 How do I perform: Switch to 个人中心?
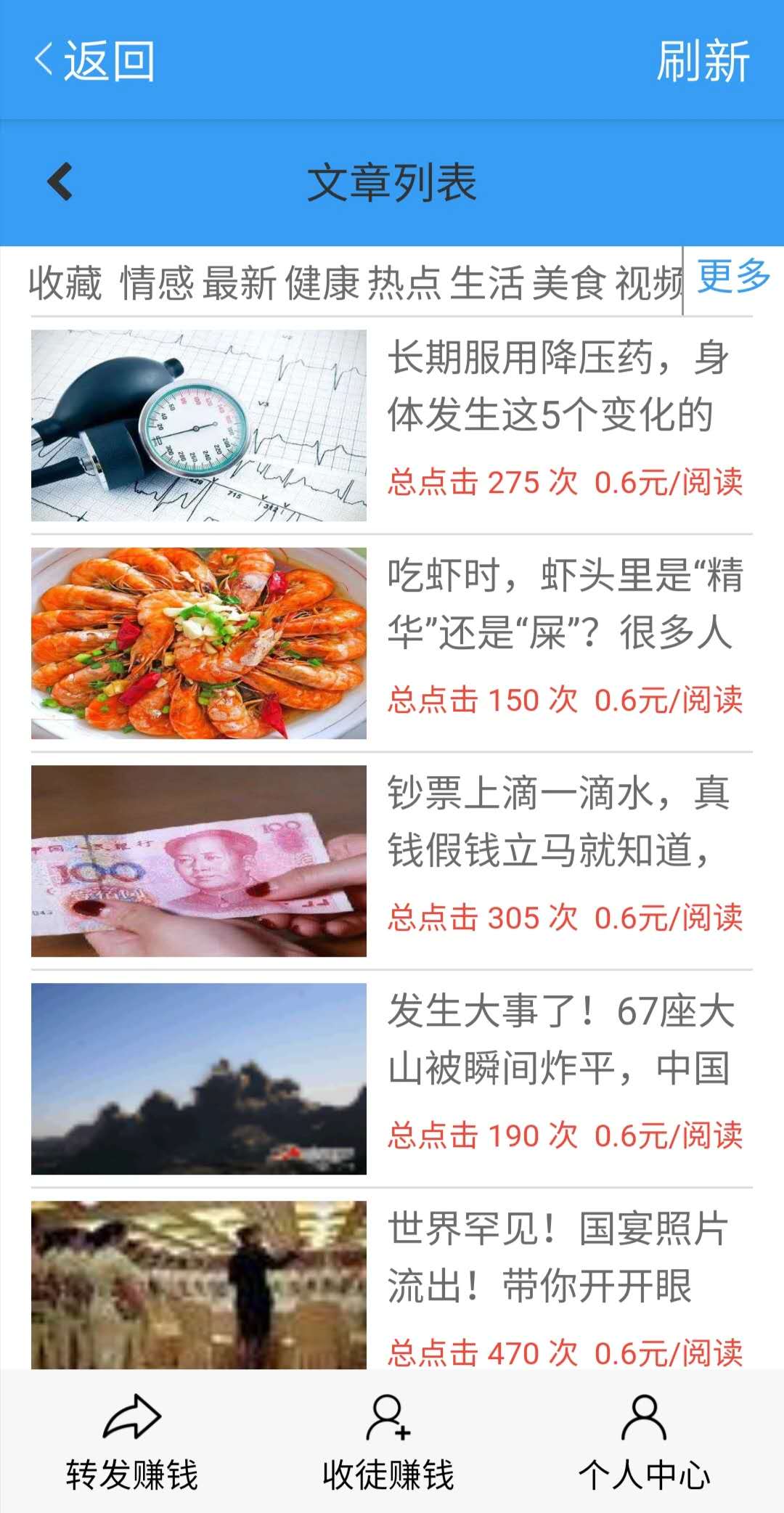pos(644,1442)
